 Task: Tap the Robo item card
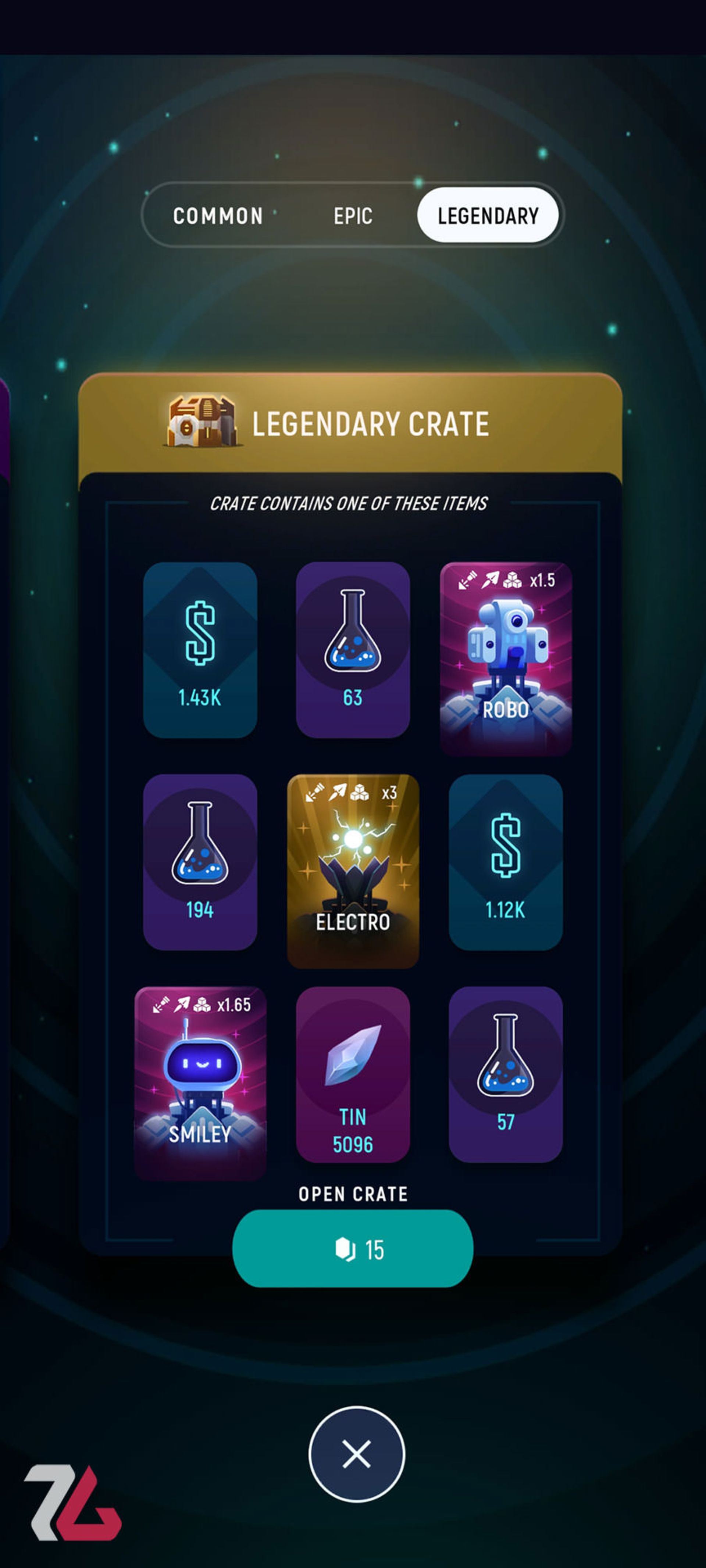click(x=505, y=659)
